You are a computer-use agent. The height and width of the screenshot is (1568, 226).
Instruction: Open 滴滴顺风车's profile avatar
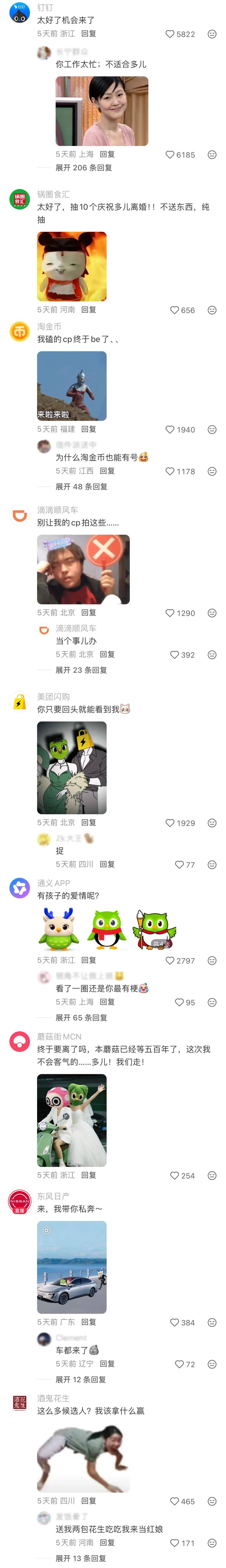(19, 516)
